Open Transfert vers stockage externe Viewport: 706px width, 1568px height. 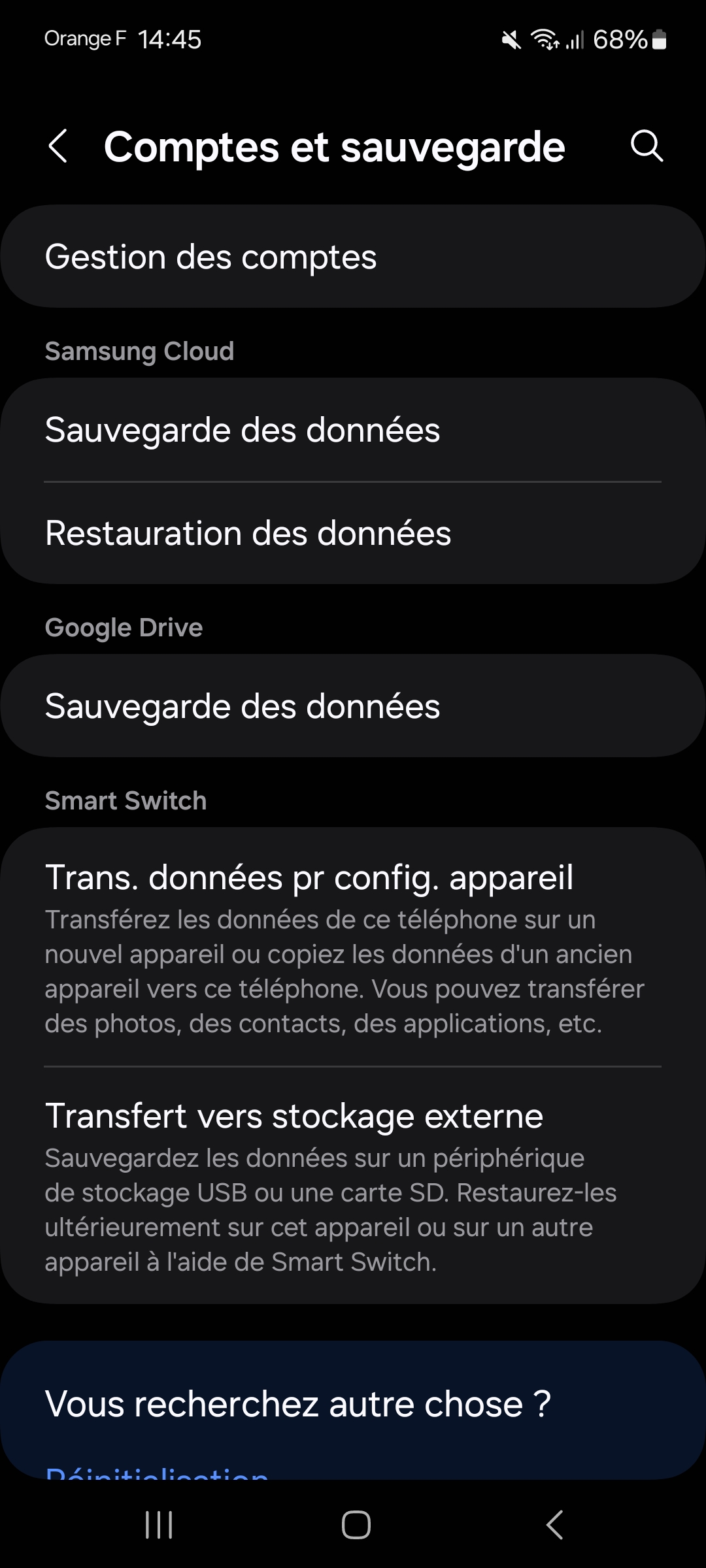click(353, 1186)
